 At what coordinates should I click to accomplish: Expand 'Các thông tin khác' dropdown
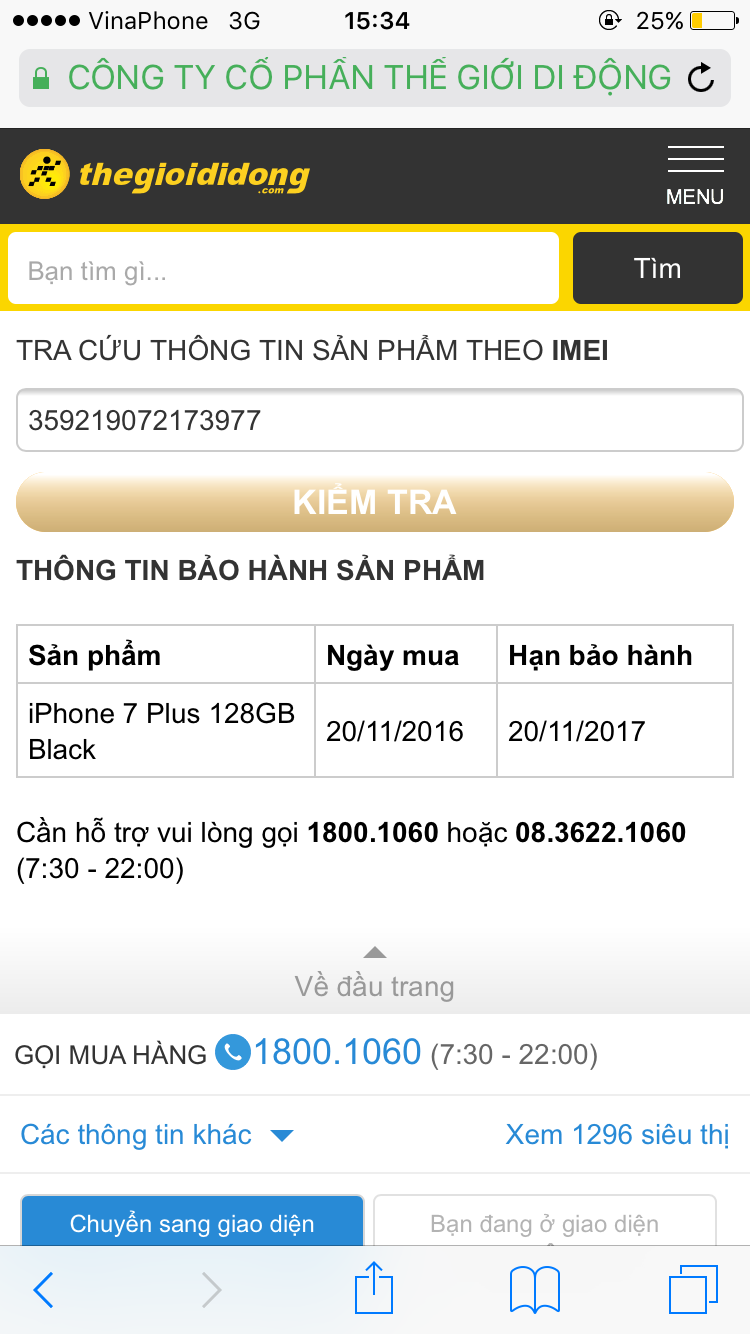pos(156,1135)
